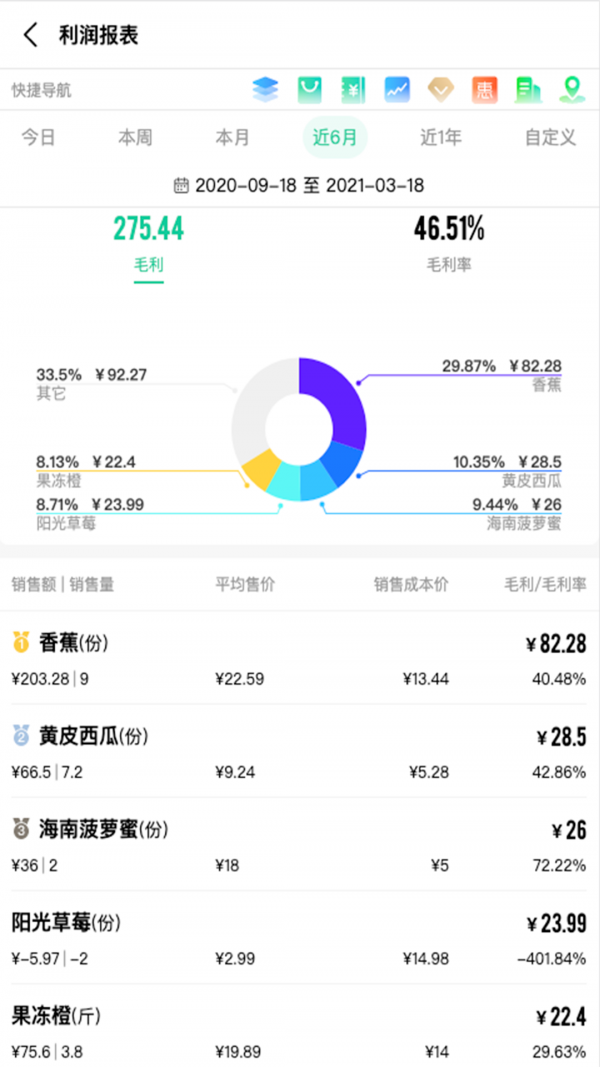
Task: Switch to the 近1年 time range
Action: coord(441,137)
